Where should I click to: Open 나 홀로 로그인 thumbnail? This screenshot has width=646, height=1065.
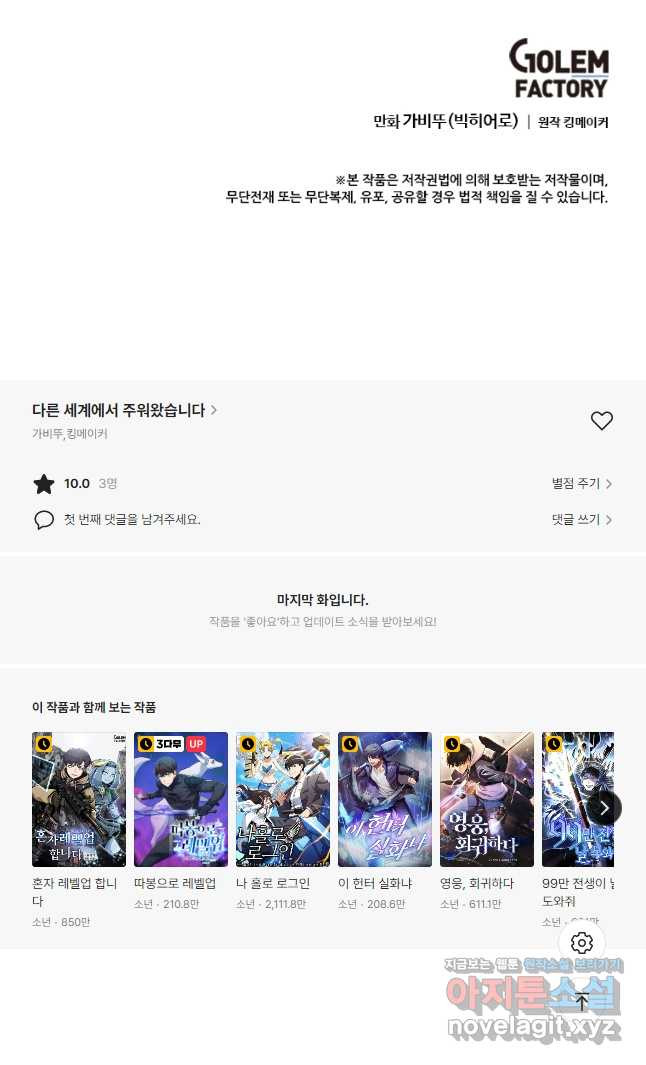click(283, 799)
